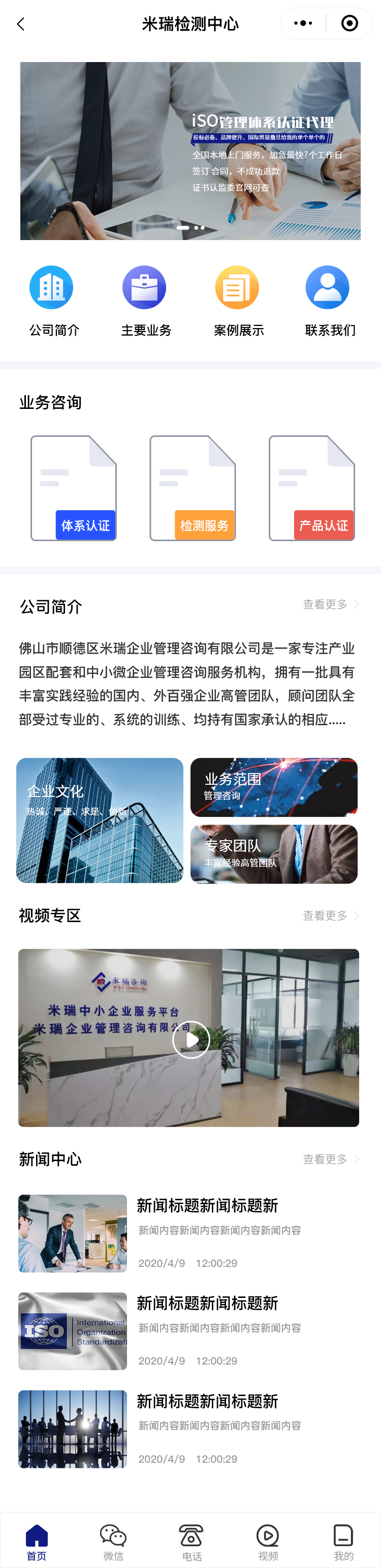View more in the 视频专区 section
The width and height of the screenshot is (381, 1568).
coord(331,915)
